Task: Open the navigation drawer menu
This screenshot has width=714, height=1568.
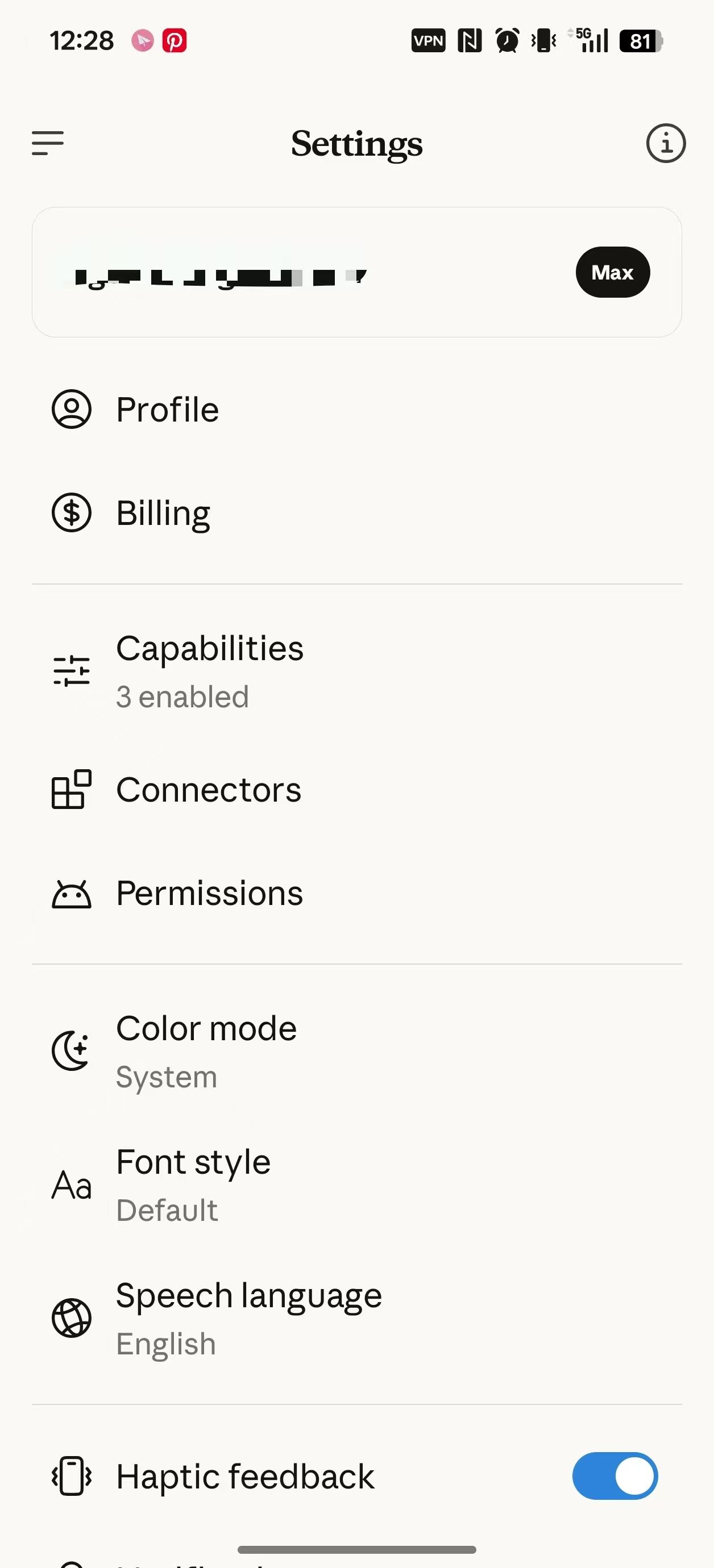Action: click(48, 143)
